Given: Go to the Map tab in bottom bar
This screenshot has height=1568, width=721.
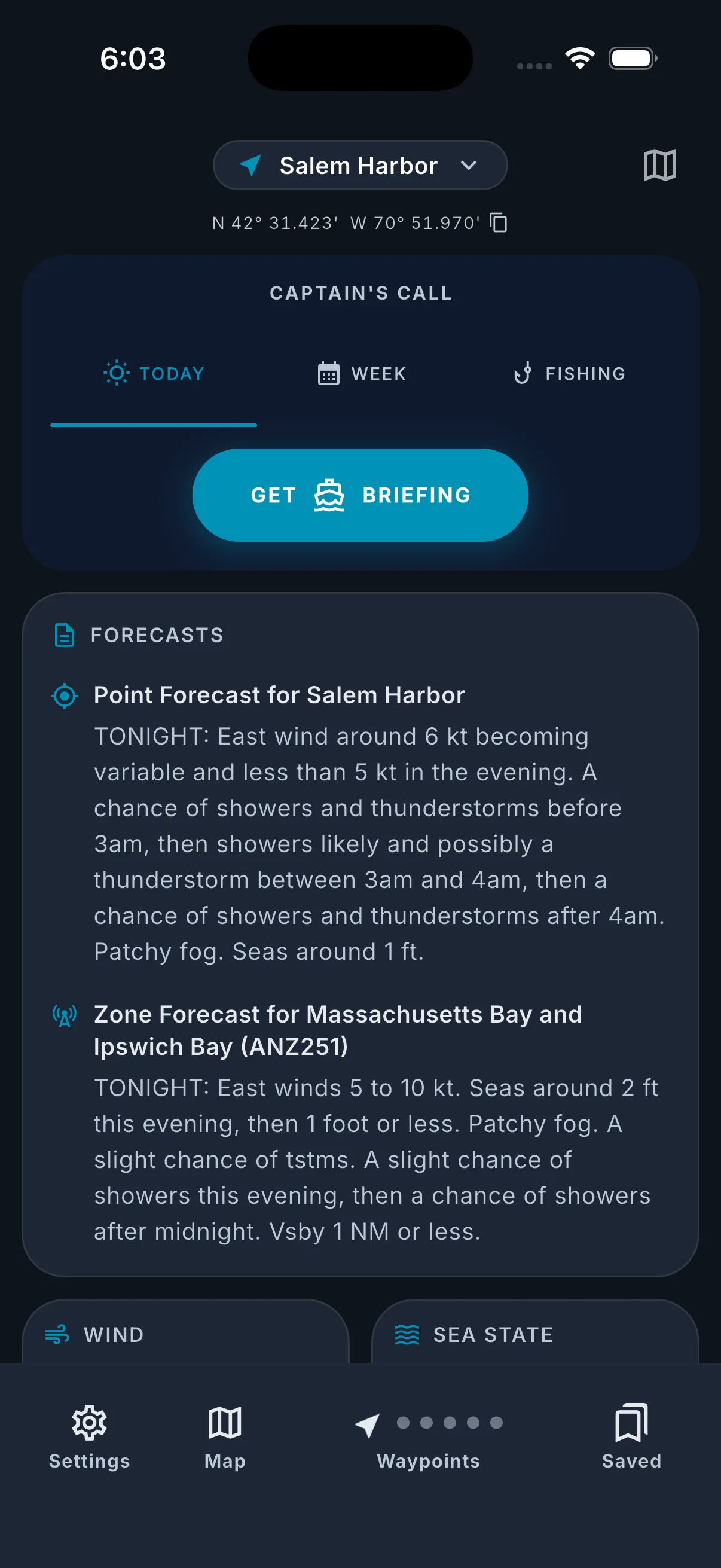Looking at the screenshot, I should click(225, 1435).
